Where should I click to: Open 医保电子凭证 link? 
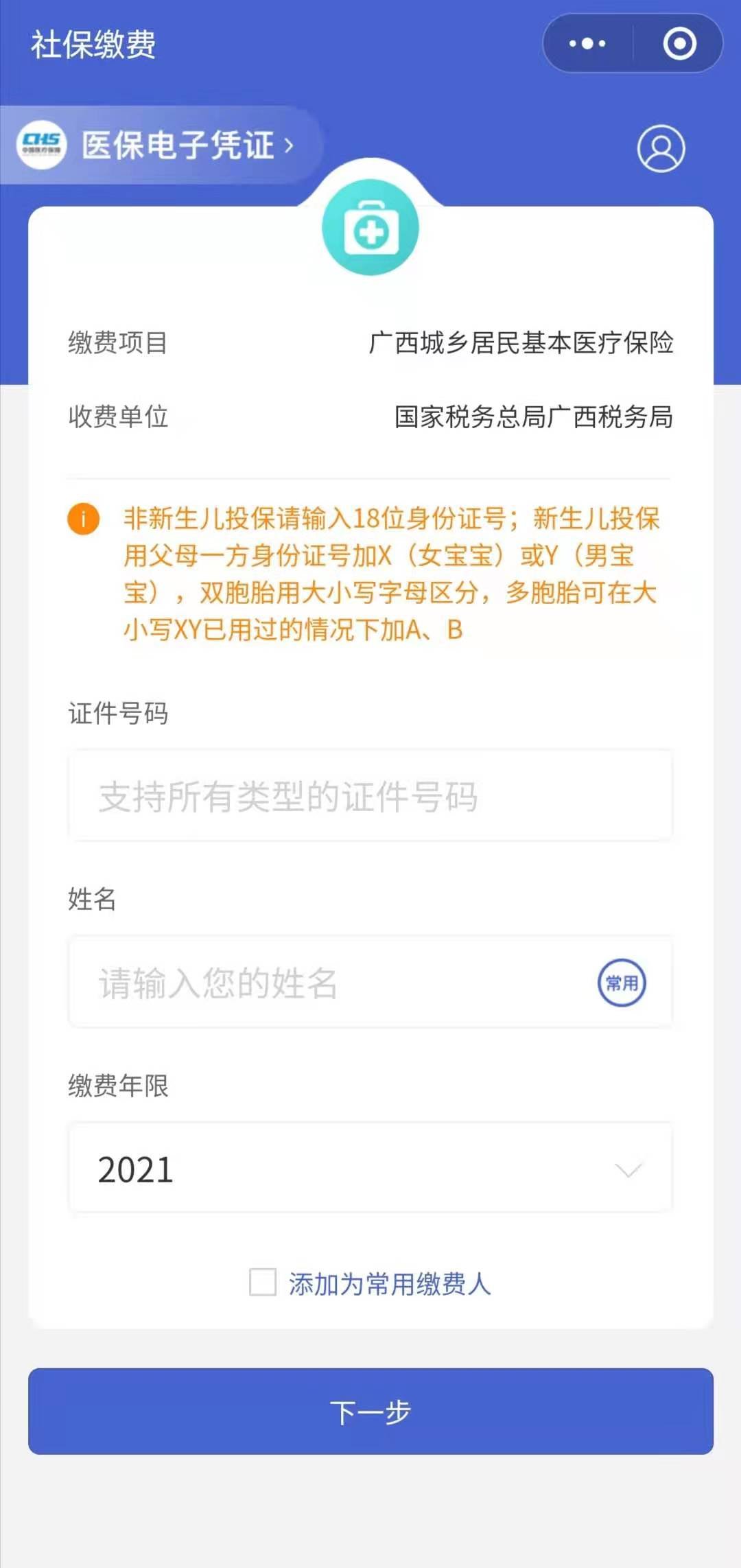tap(178, 145)
